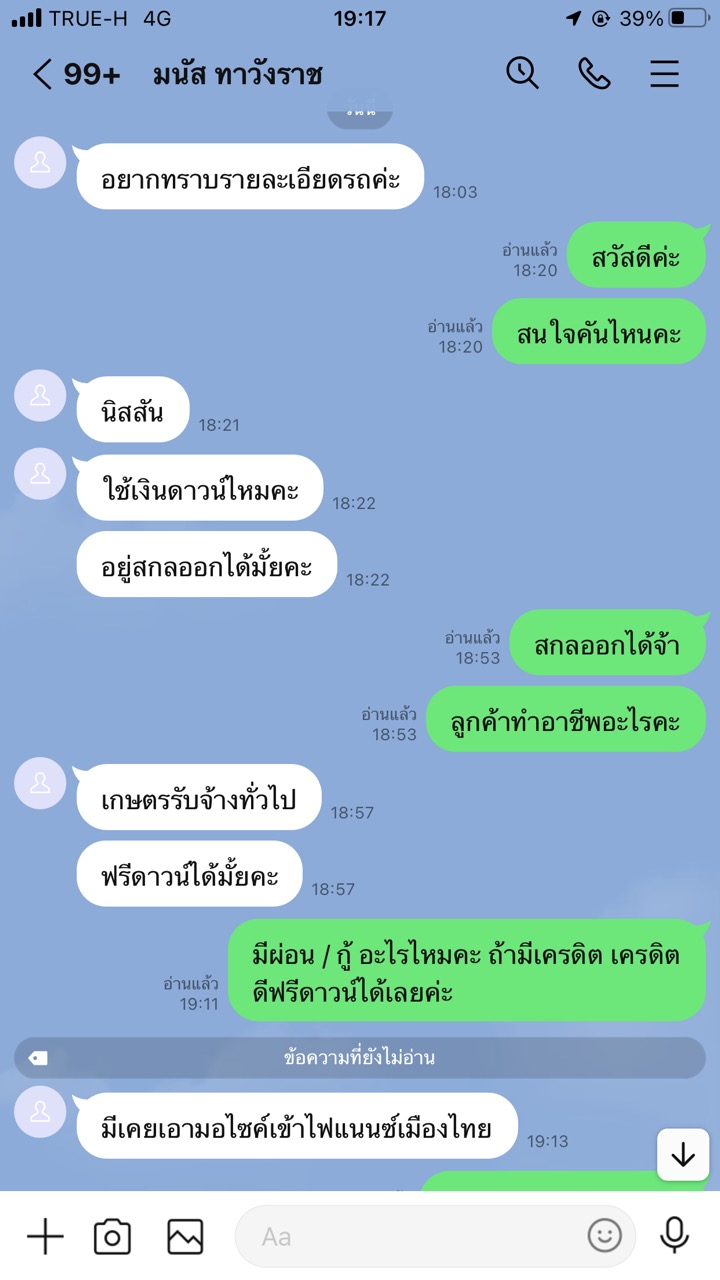Image resolution: width=720 pixels, height=1280 pixels.
Task: Go back to the chat list
Action: point(42,75)
